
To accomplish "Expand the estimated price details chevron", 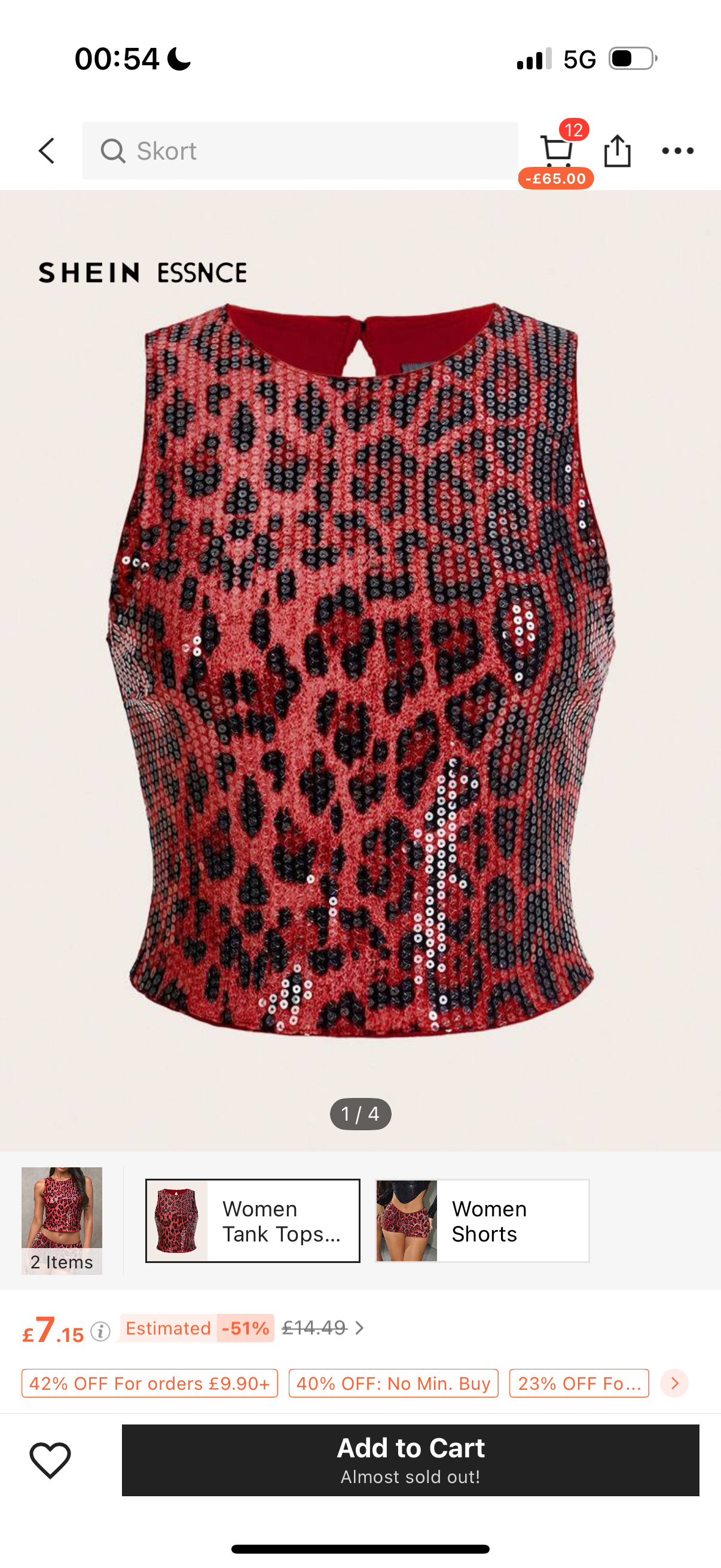I will click(x=359, y=1328).
